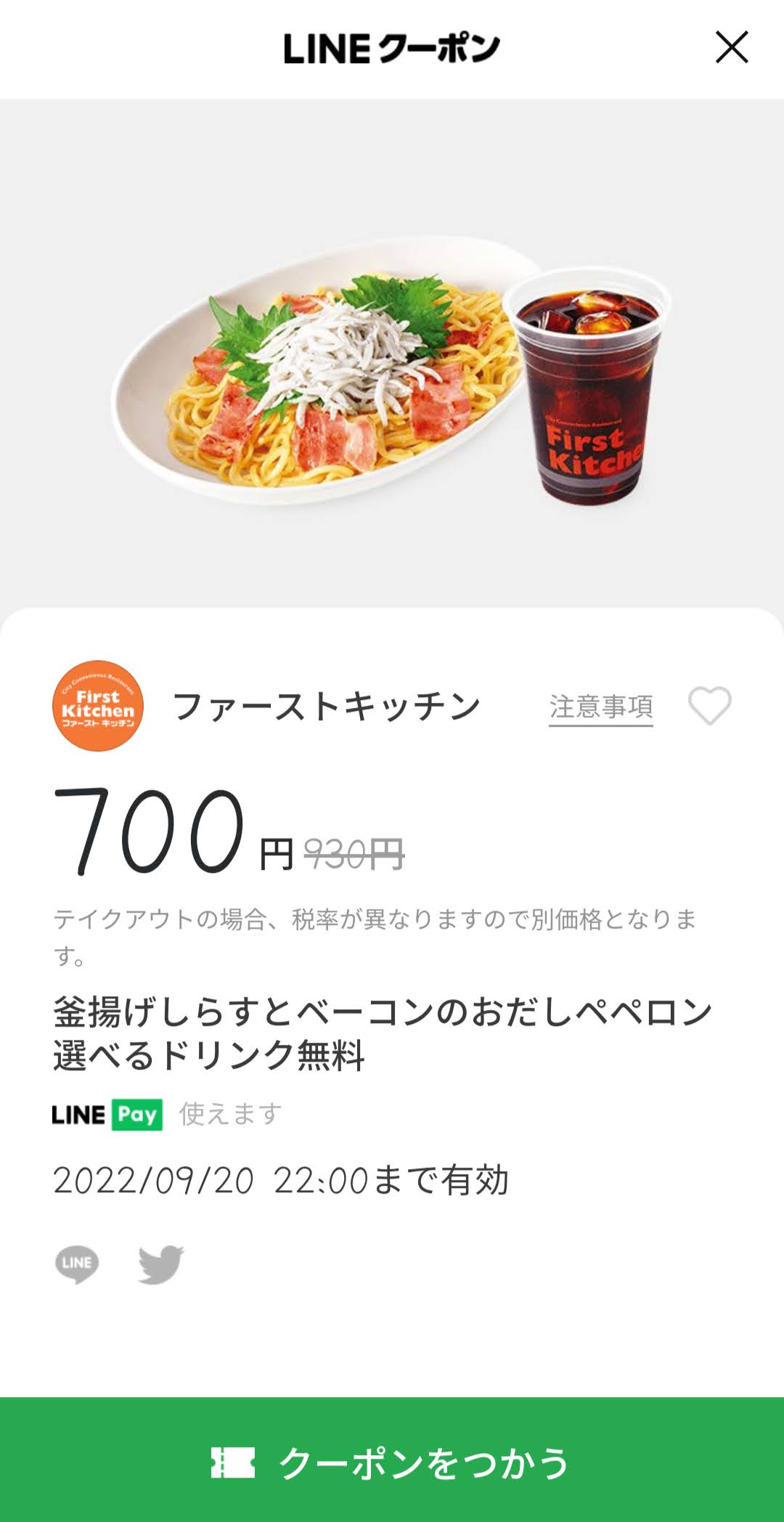
Task: Open the 注意事項 notes link
Action: (x=601, y=707)
